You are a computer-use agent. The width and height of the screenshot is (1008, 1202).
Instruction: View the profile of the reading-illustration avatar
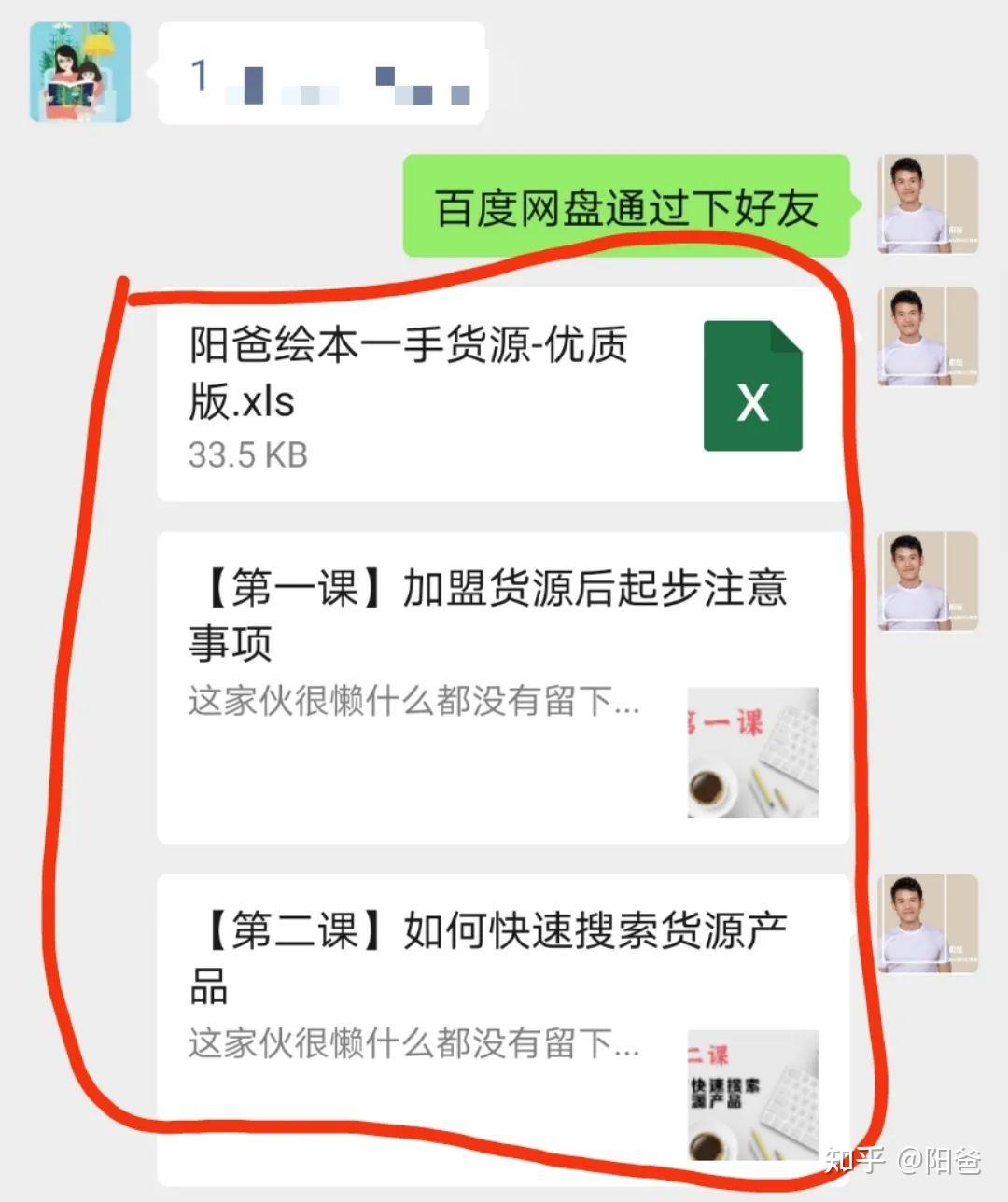(80, 73)
